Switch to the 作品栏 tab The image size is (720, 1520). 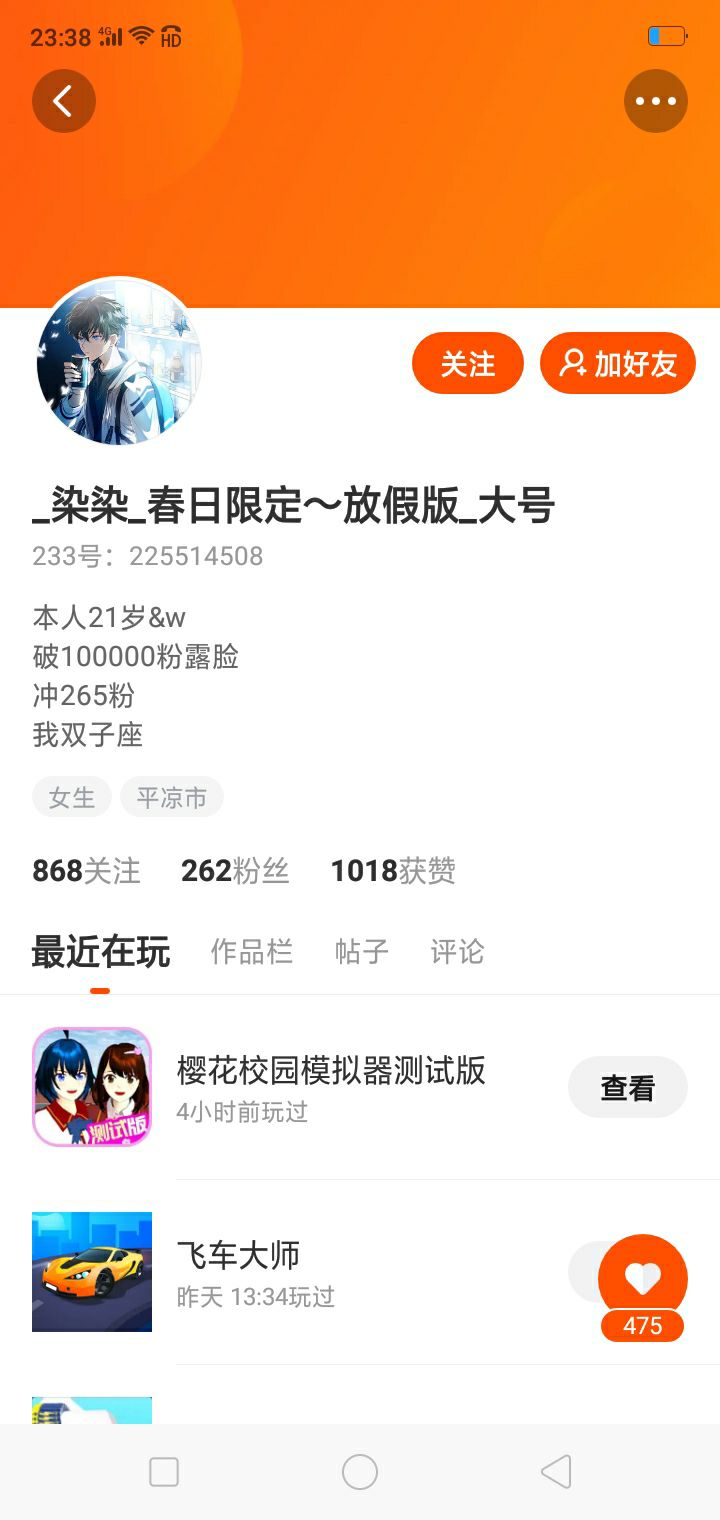click(252, 951)
